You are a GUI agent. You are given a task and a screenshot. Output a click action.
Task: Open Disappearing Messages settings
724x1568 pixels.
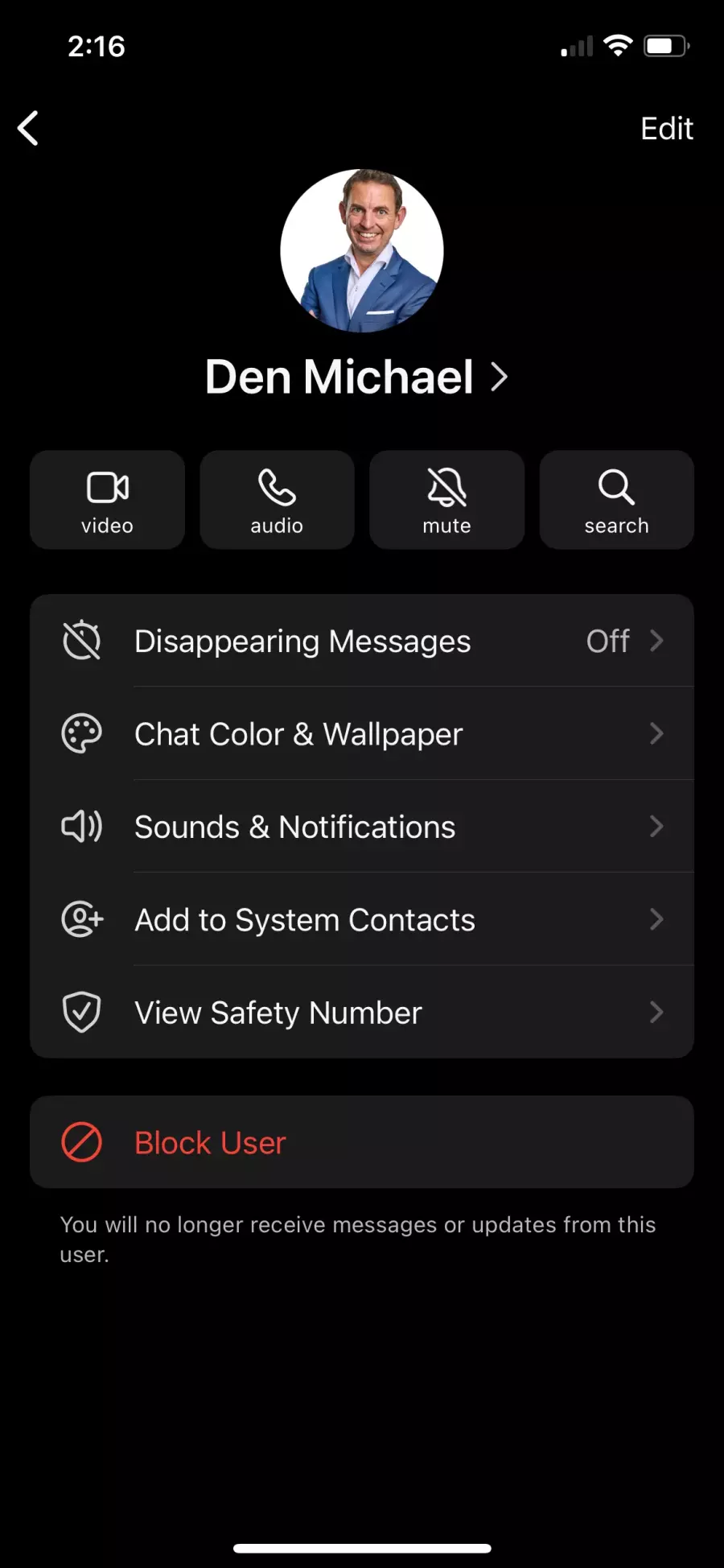pos(362,641)
